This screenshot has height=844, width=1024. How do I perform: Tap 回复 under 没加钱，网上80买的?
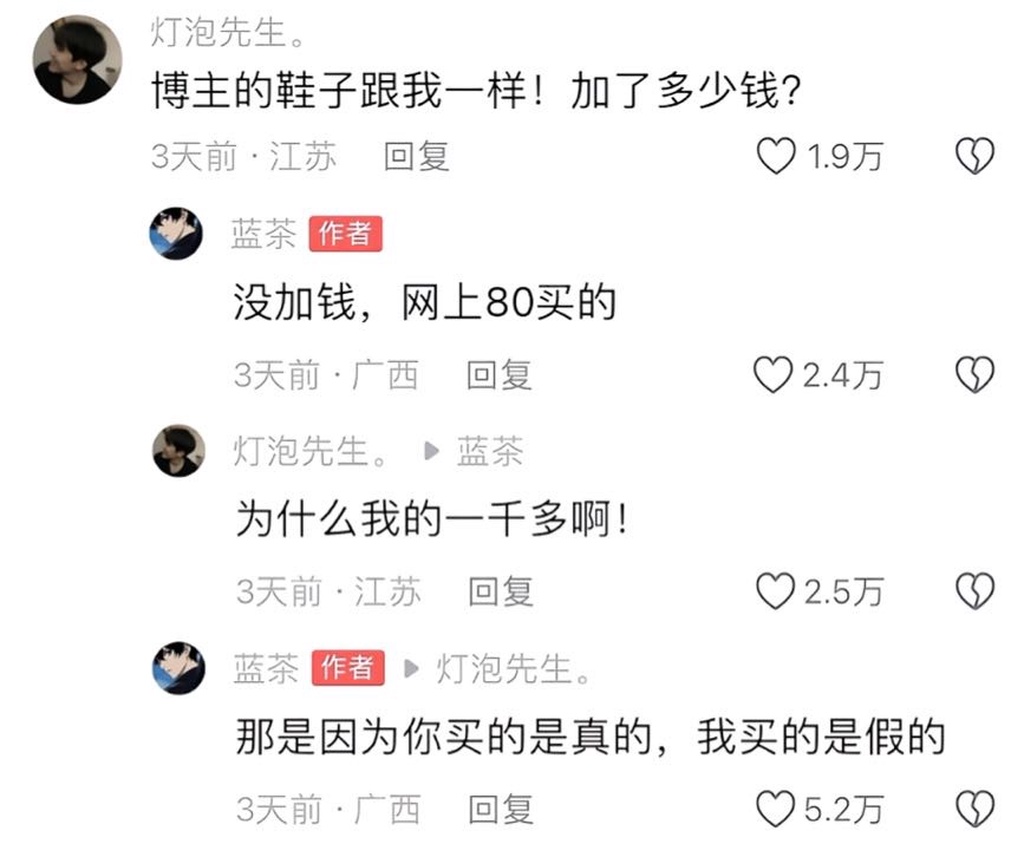(499, 375)
